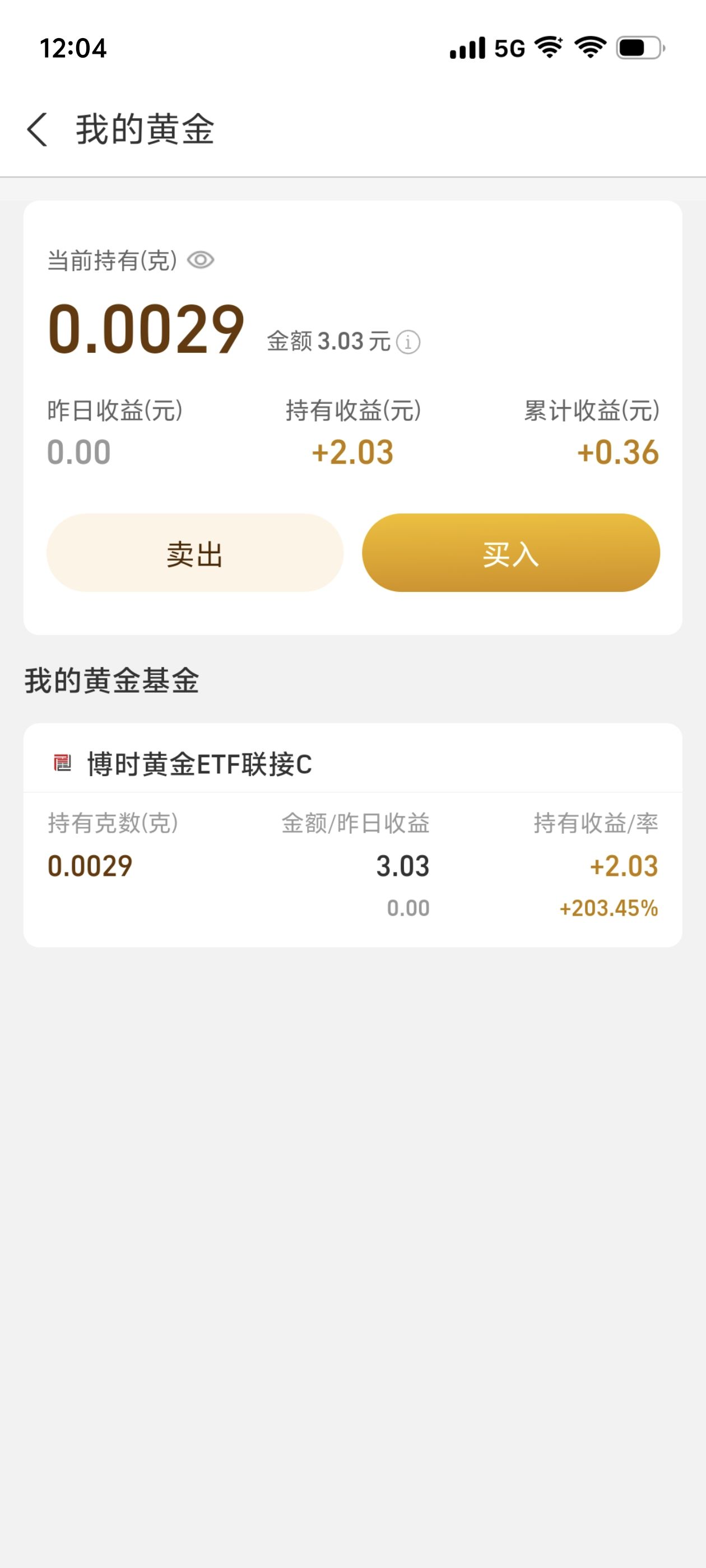Show info about 金额 3.03 元
The height and width of the screenshot is (1568, 706).
(408, 342)
